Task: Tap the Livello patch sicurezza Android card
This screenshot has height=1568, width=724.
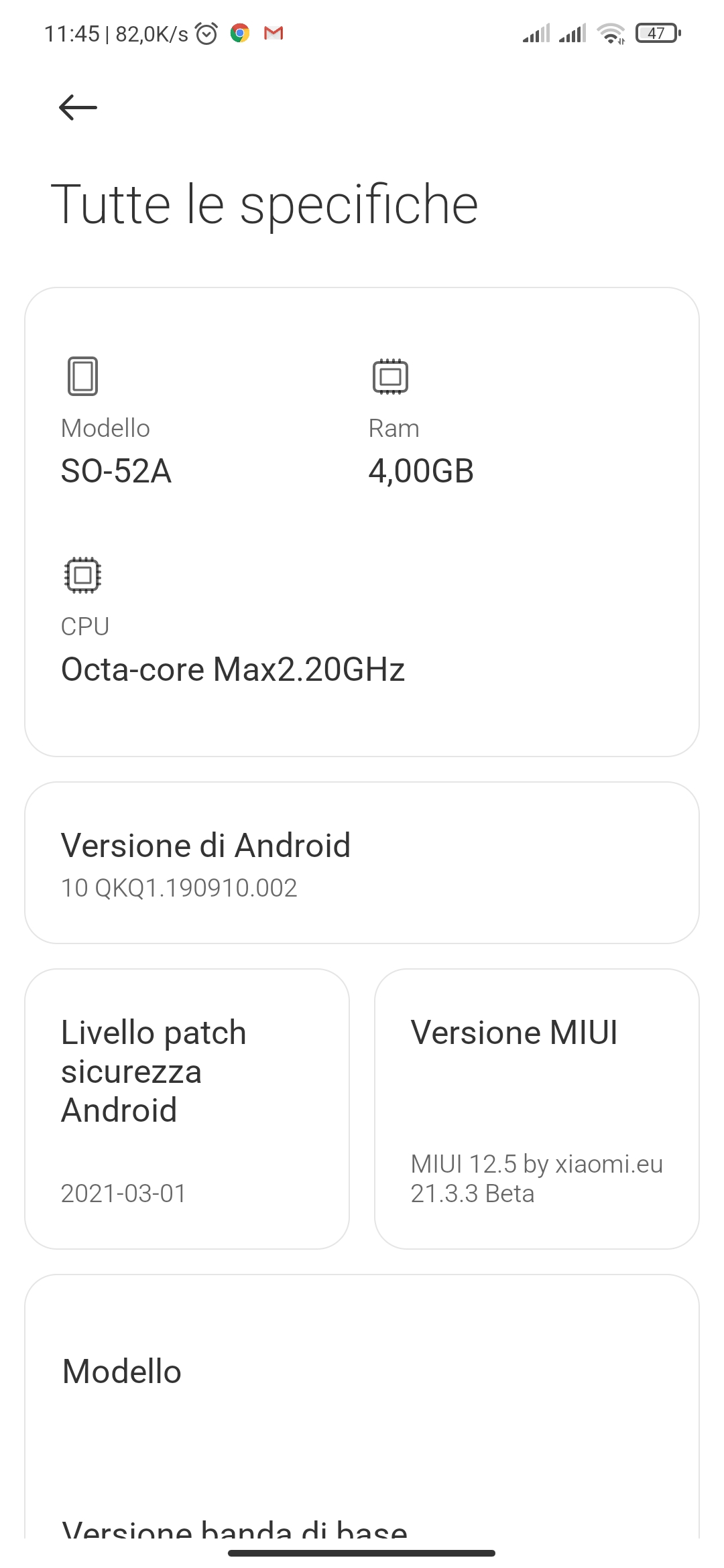Action: [x=187, y=1109]
